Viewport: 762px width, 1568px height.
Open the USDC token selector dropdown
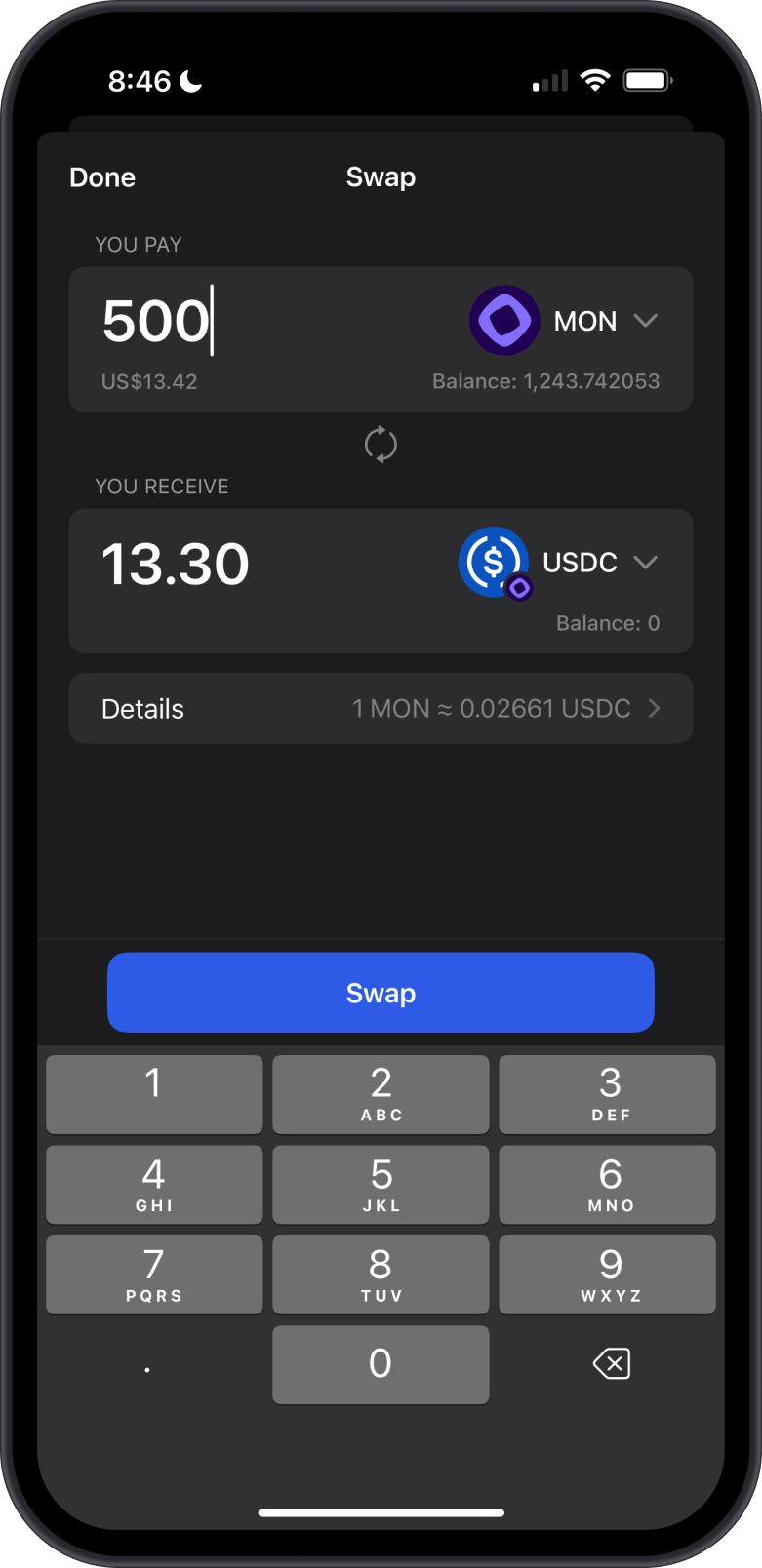tap(646, 562)
